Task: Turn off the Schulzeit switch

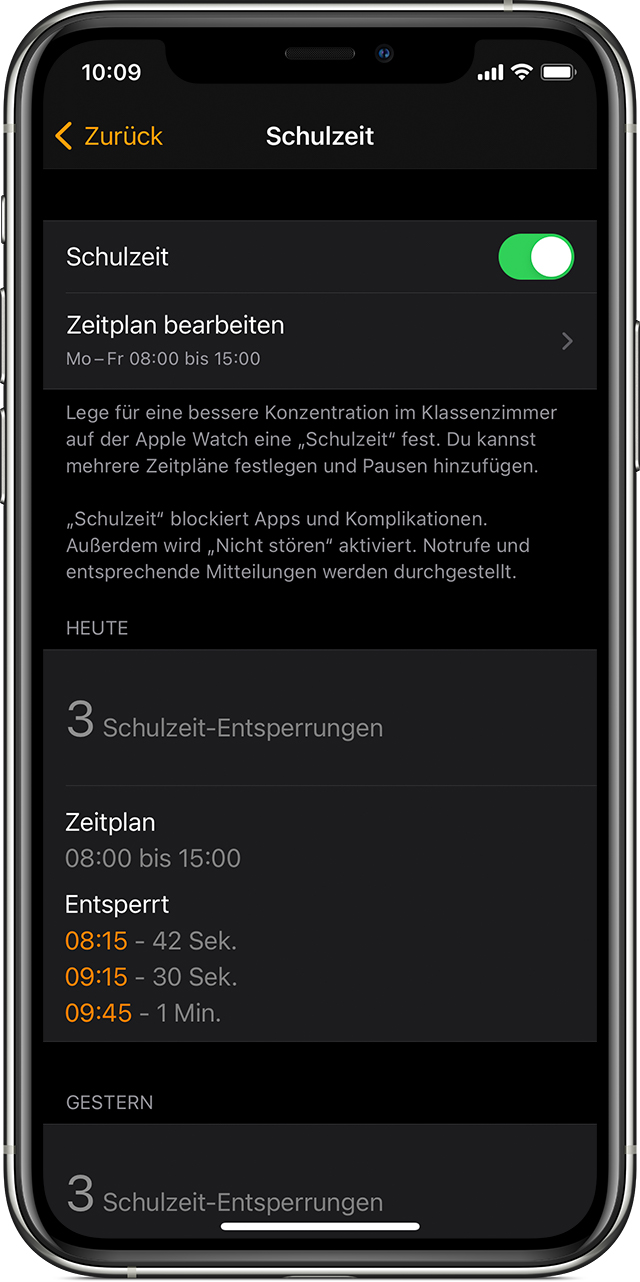Action: coord(536,257)
